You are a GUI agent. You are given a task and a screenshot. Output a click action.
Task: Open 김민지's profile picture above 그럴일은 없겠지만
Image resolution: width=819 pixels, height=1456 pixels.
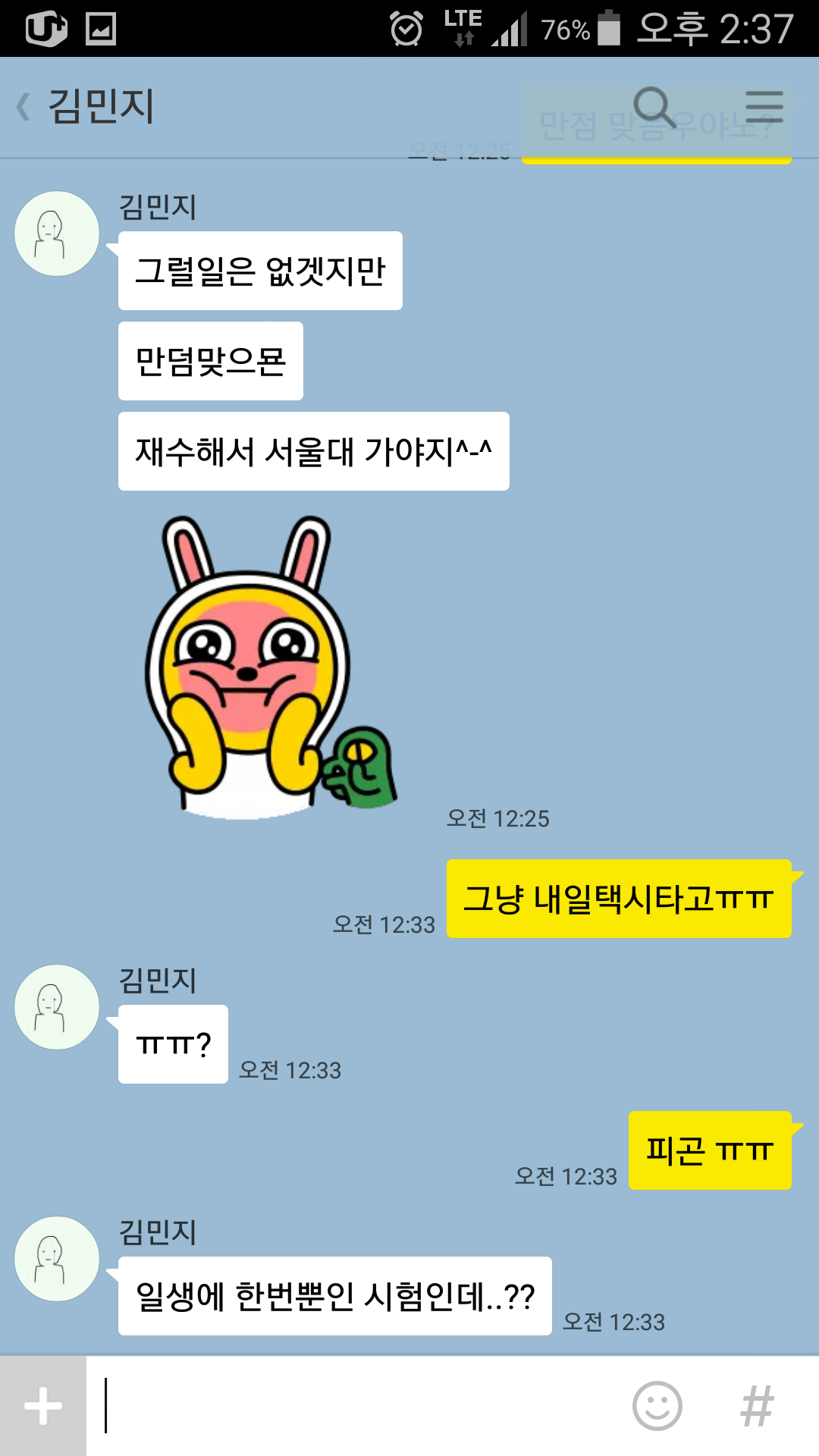[57, 234]
